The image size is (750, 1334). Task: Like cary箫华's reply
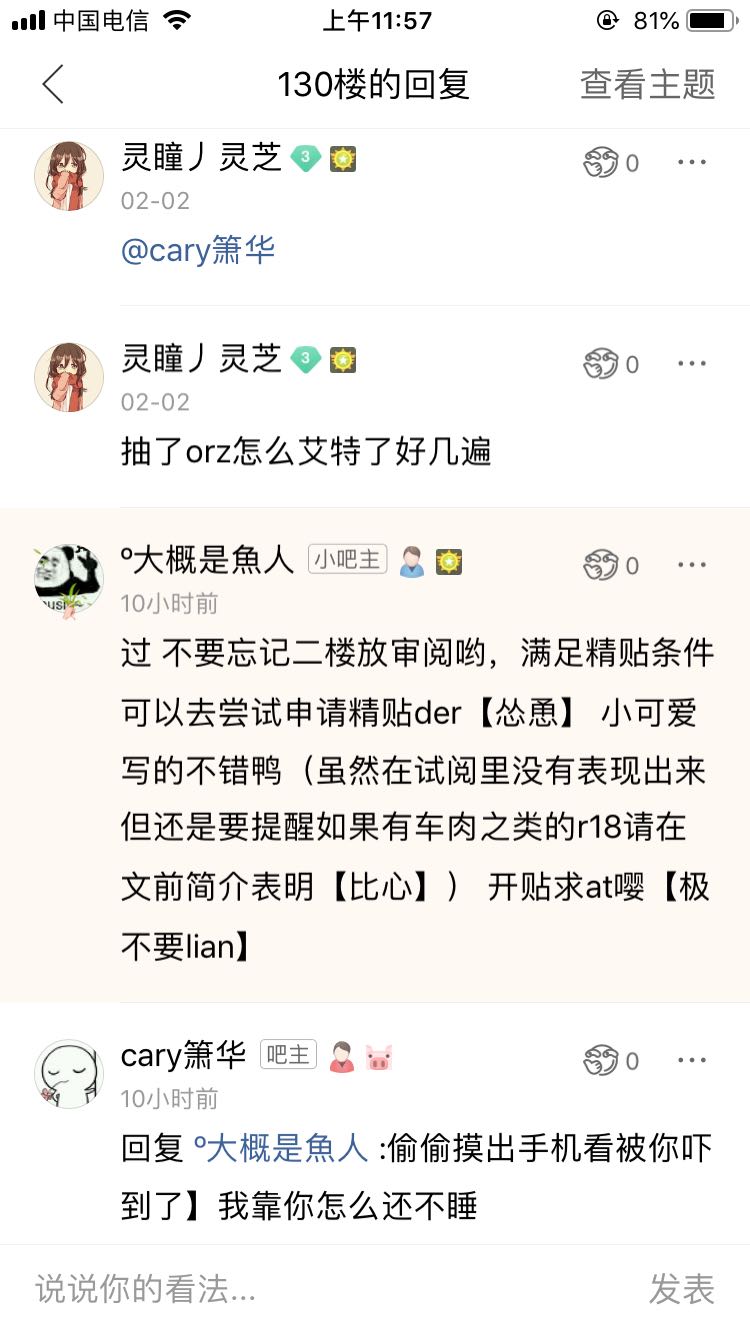(611, 1061)
